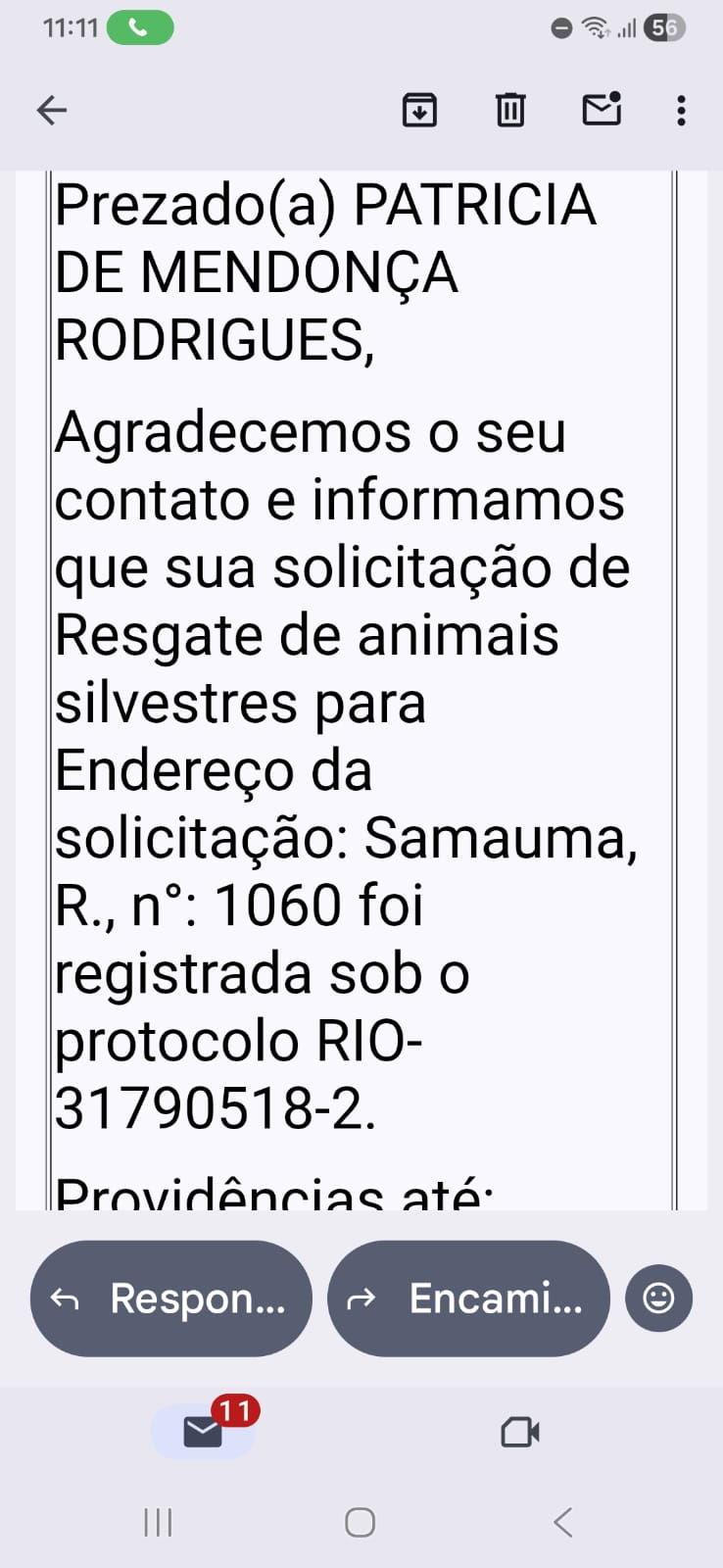Open the overflow menu

[681, 110]
